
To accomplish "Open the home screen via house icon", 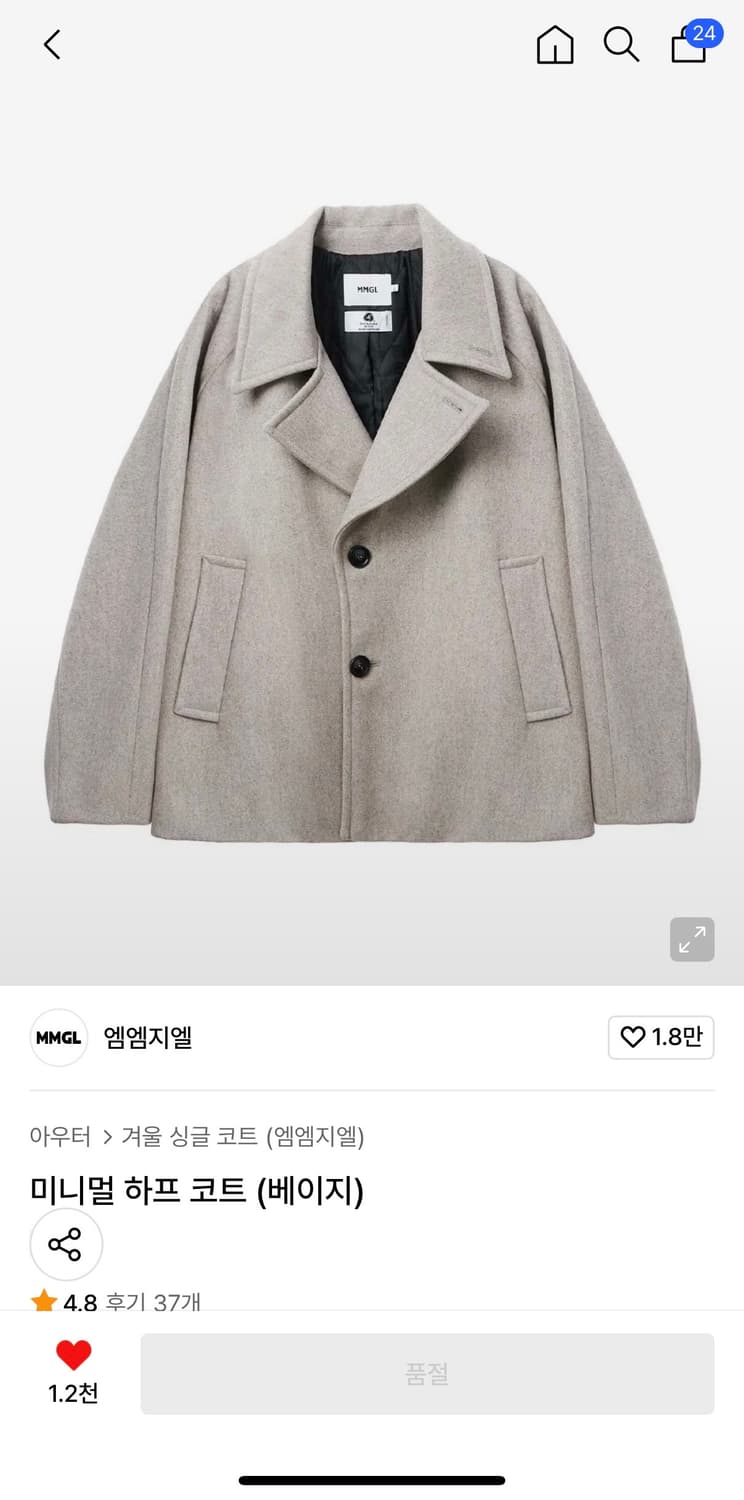I will point(554,44).
